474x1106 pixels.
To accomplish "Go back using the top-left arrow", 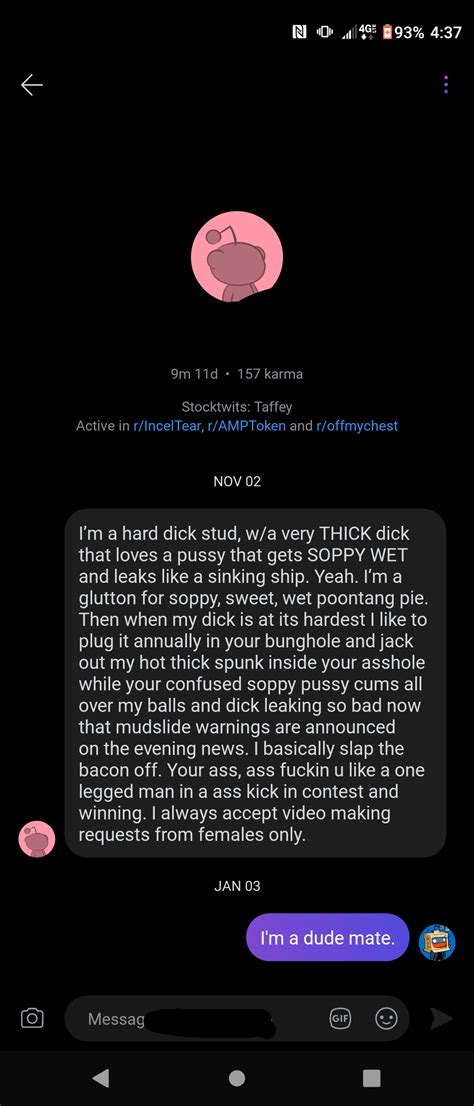I will pos(32,85).
